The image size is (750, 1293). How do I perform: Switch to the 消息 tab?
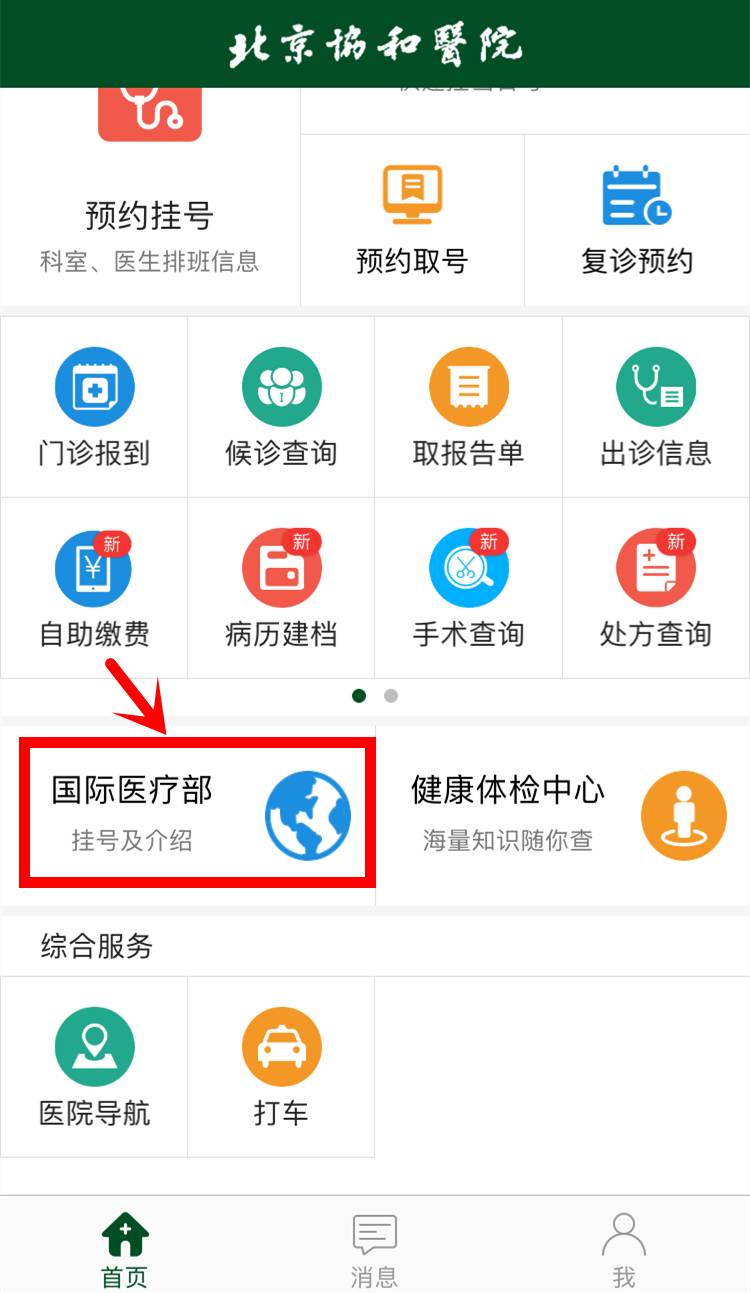(374, 1249)
